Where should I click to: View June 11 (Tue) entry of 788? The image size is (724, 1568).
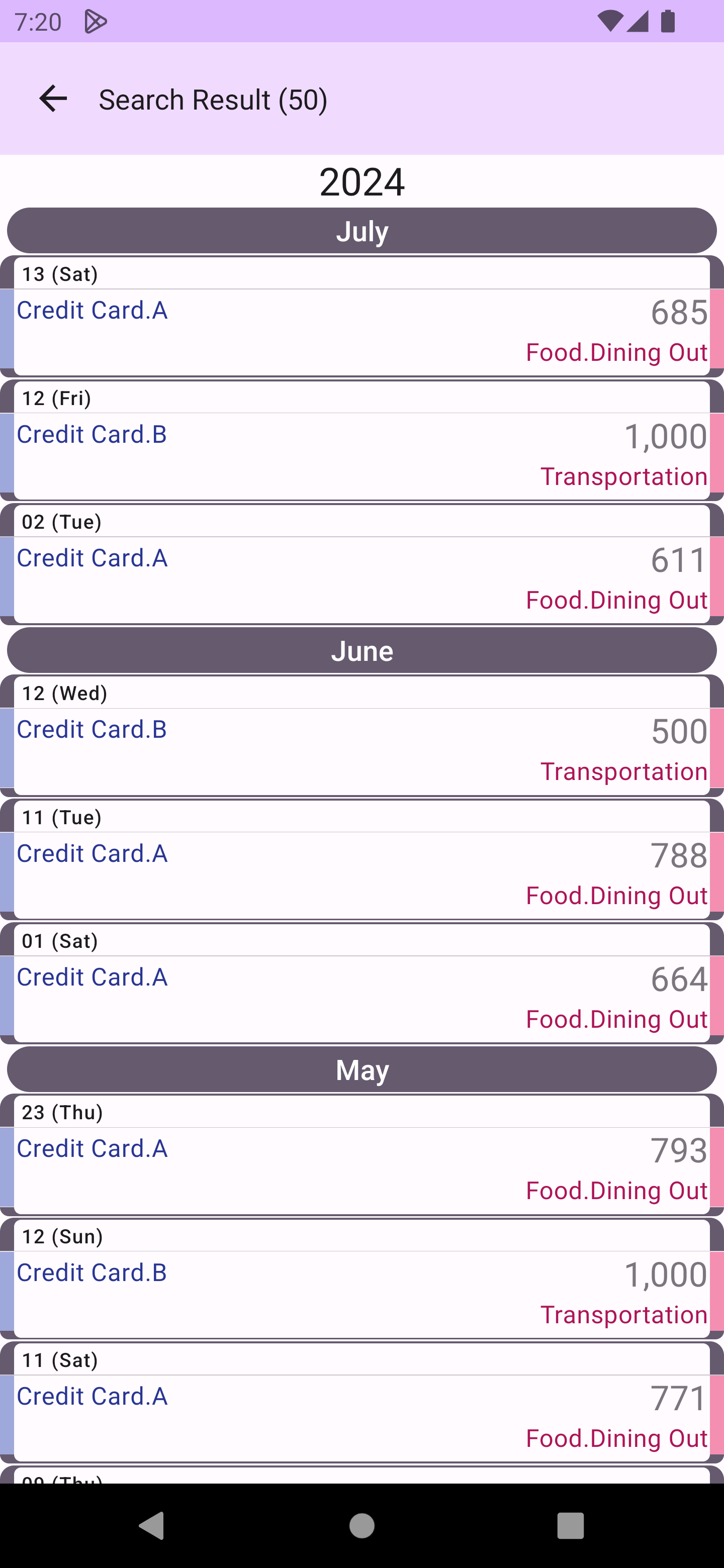pyautogui.click(x=361, y=874)
